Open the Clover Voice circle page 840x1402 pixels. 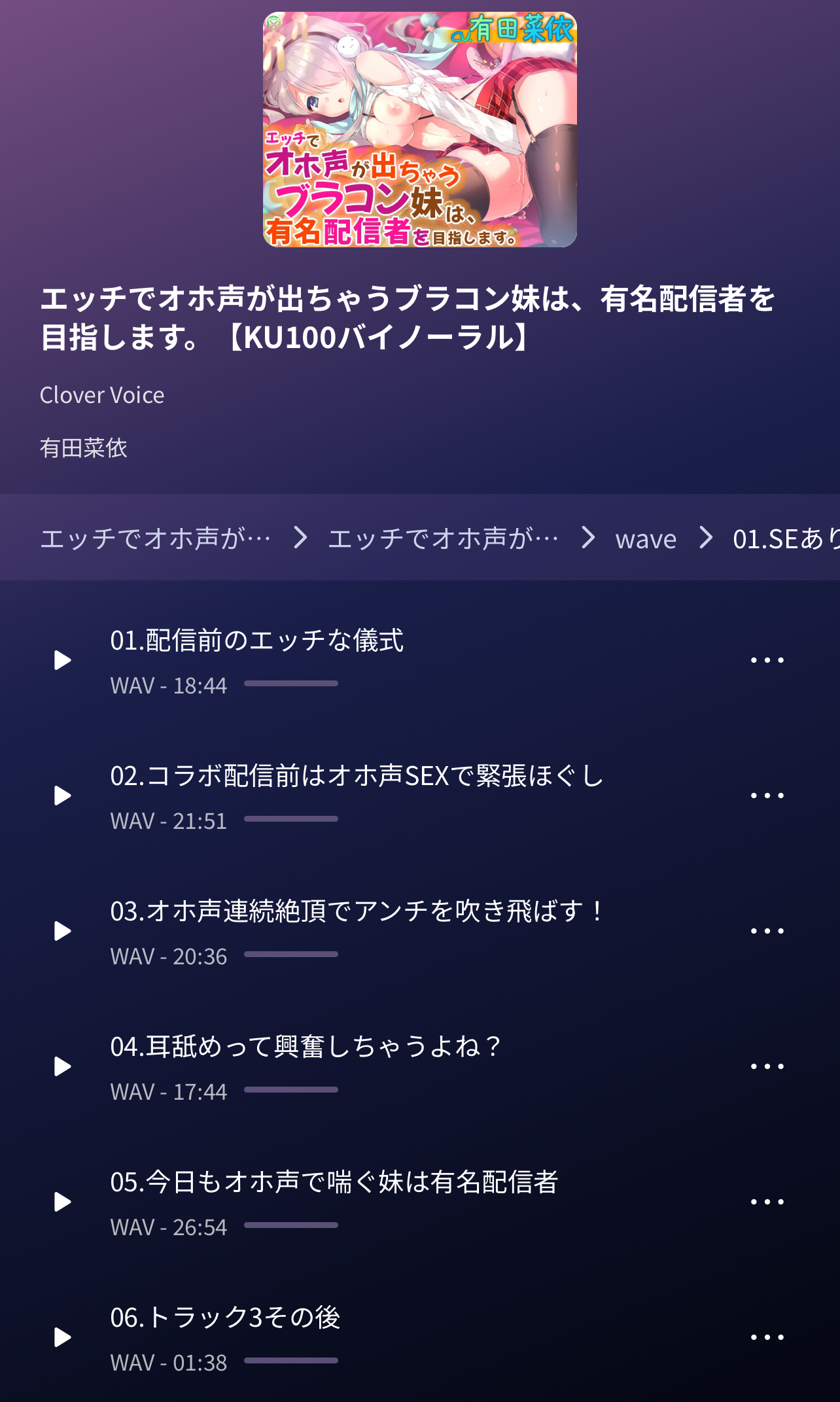[102, 395]
